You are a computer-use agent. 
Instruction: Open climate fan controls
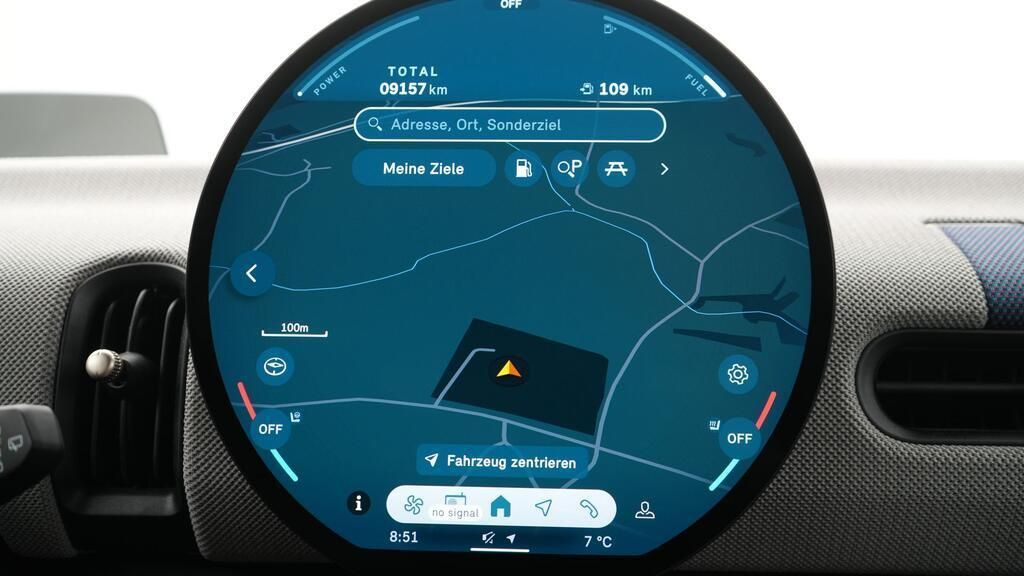point(413,507)
